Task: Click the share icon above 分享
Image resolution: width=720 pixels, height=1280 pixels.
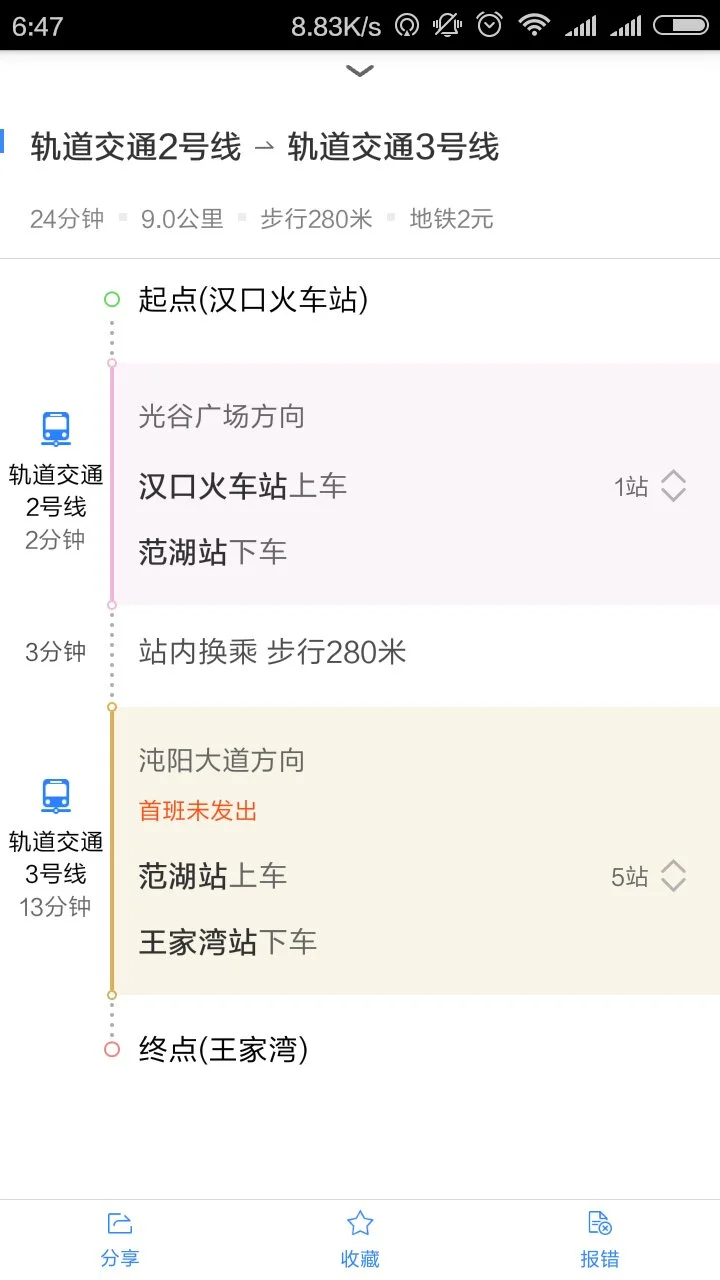Action: point(120,1222)
